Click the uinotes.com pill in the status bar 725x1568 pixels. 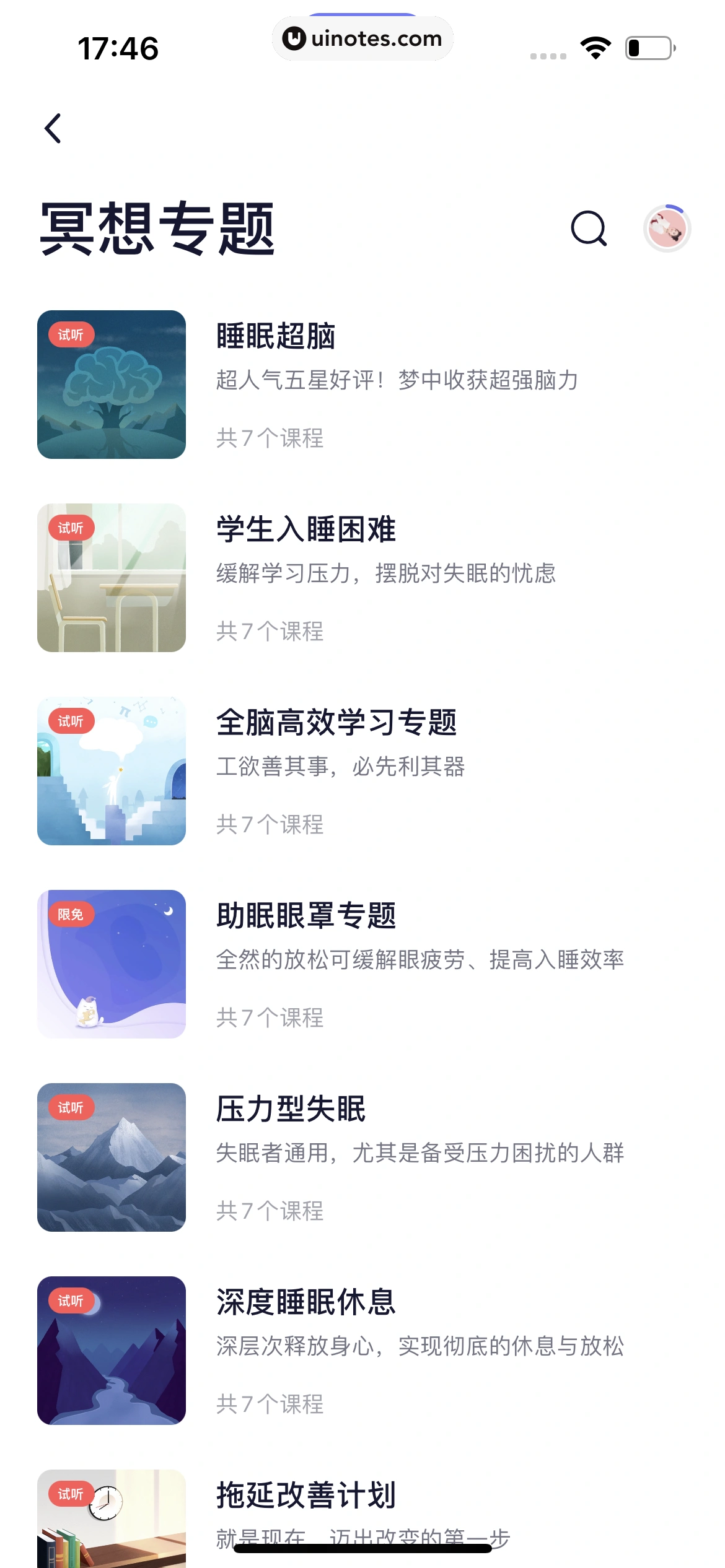pos(362,38)
